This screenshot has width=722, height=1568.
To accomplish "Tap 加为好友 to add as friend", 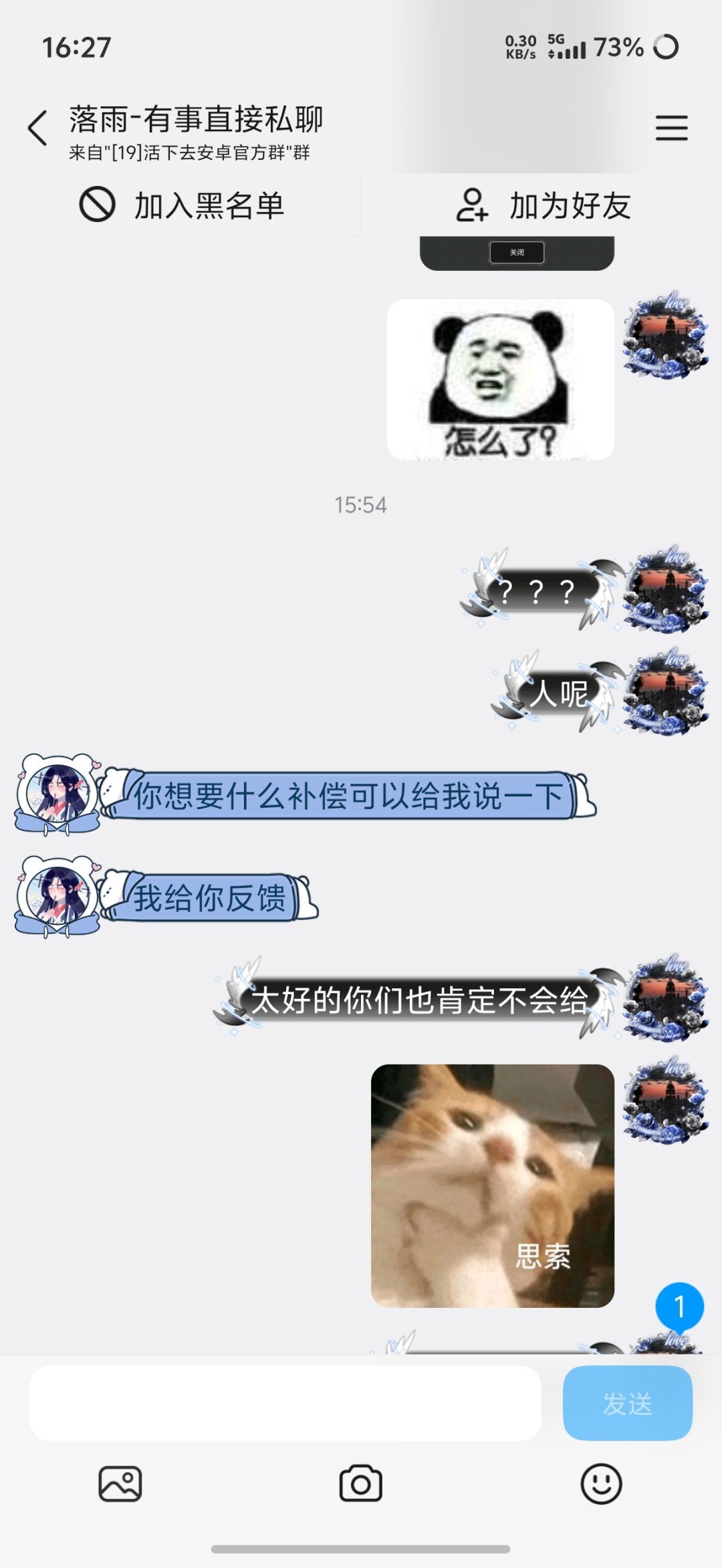I will 572,206.
